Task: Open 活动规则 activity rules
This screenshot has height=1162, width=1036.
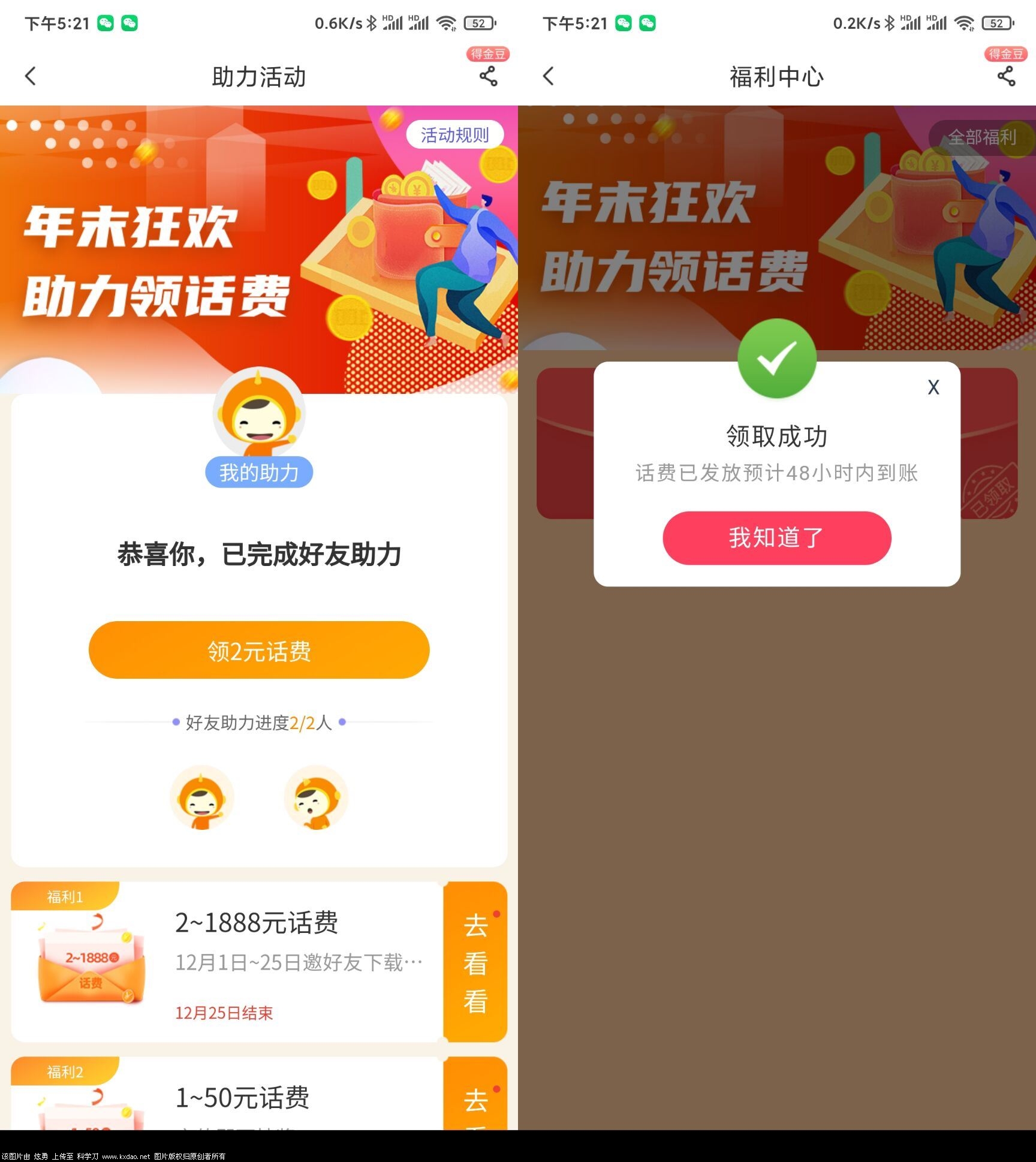Action: point(454,135)
